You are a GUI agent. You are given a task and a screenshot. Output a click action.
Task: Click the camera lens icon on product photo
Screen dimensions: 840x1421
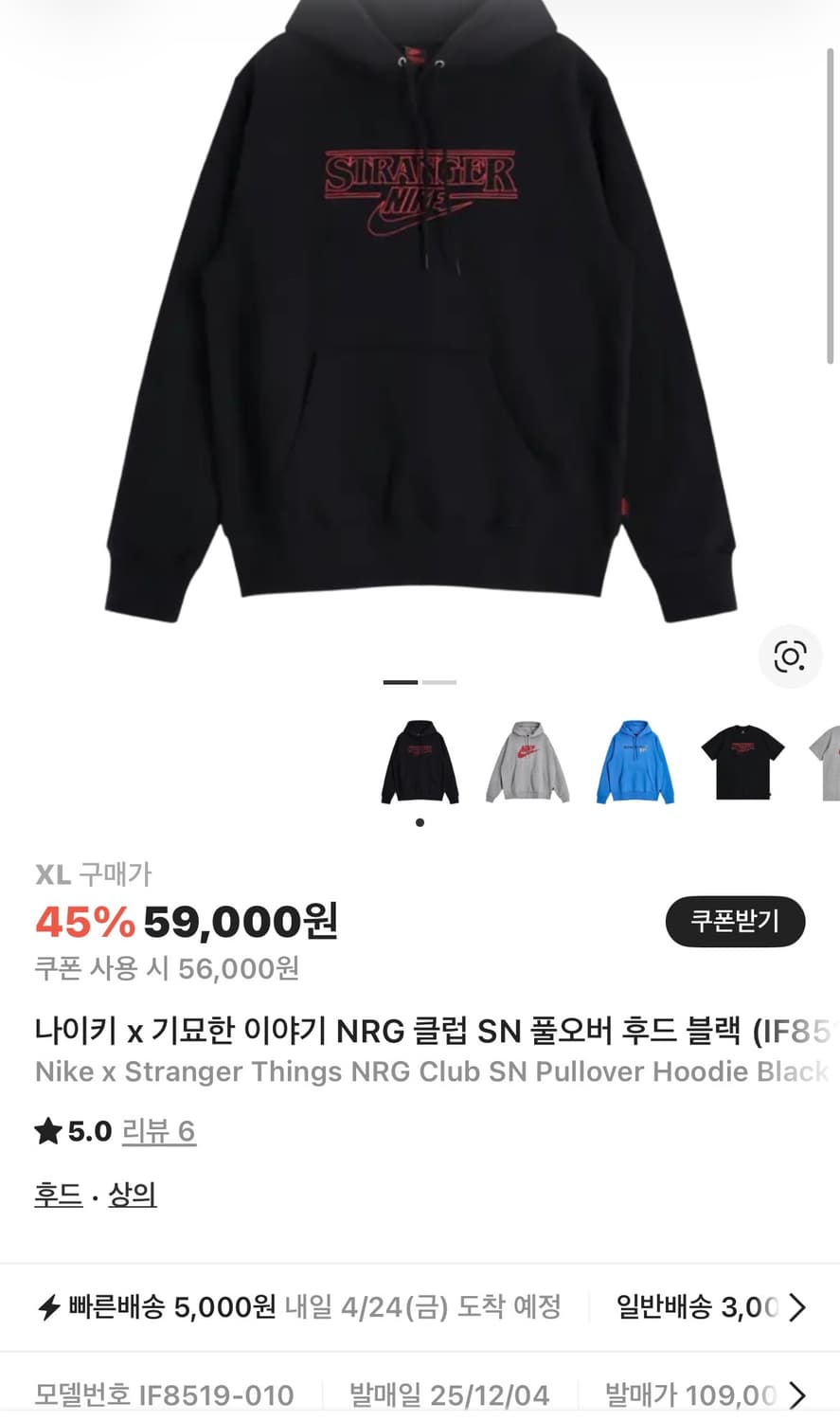coord(790,657)
